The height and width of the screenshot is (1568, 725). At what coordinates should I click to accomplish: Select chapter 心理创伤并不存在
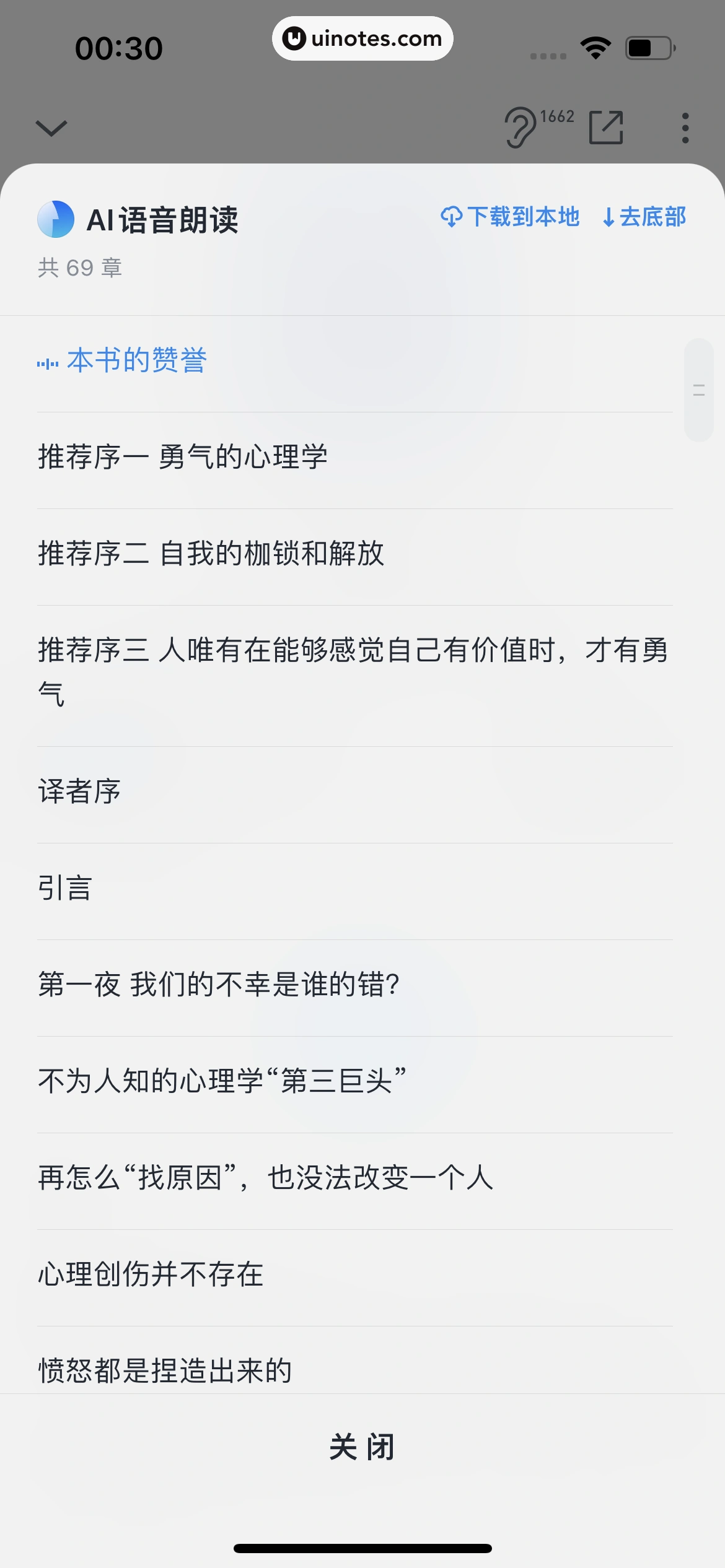[151, 1274]
